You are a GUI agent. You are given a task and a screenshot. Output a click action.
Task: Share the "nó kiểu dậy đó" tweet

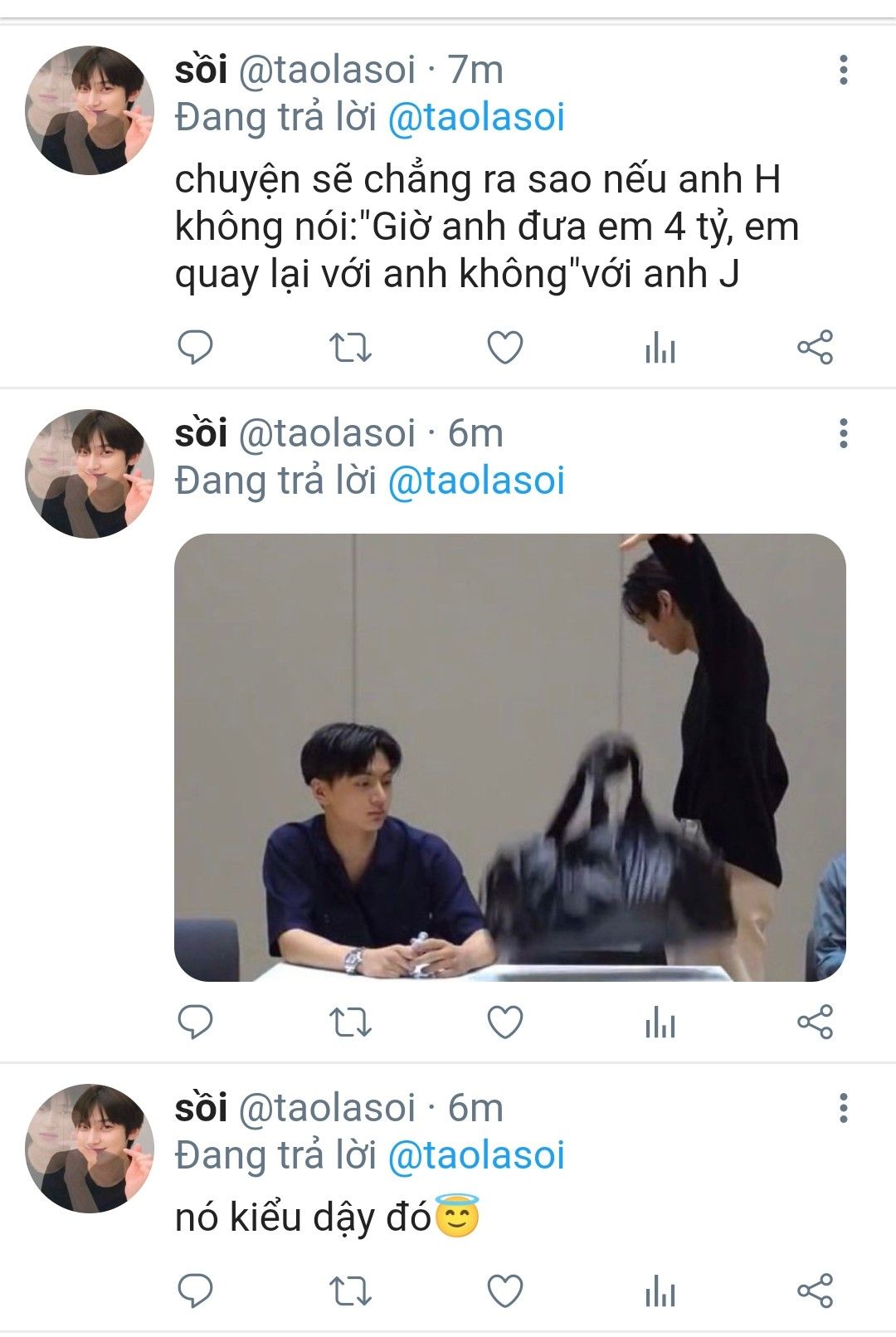pyautogui.click(x=815, y=1291)
